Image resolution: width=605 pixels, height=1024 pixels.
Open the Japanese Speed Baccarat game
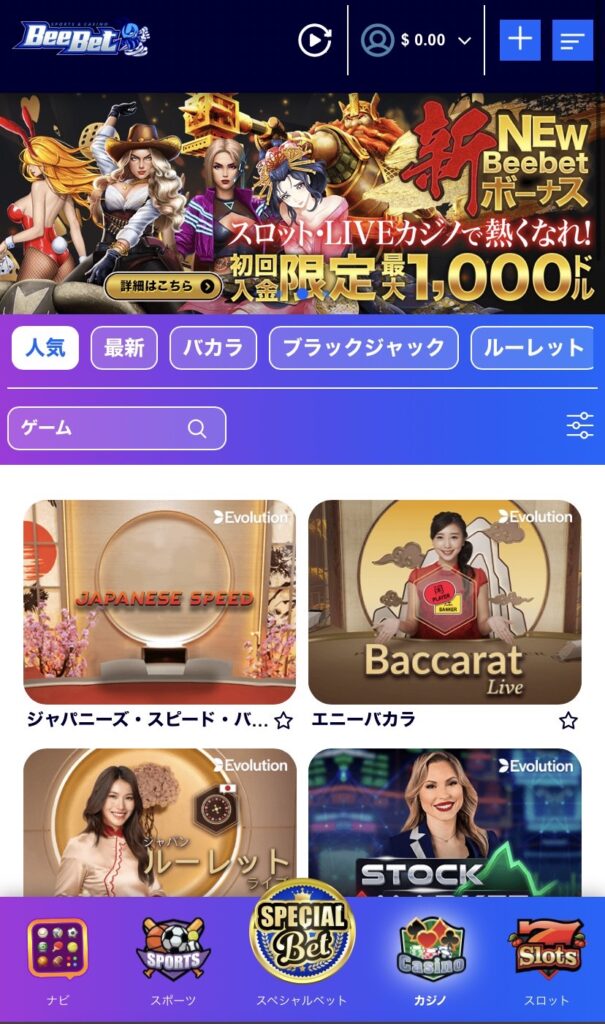[x=160, y=602]
